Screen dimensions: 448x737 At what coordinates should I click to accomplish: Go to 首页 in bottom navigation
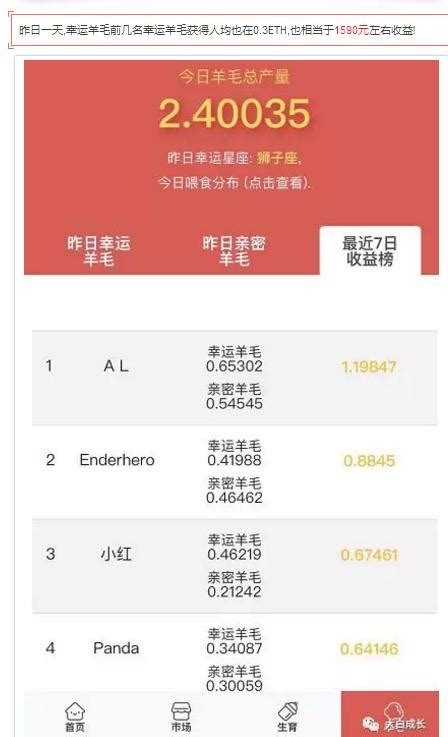[75, 717]
